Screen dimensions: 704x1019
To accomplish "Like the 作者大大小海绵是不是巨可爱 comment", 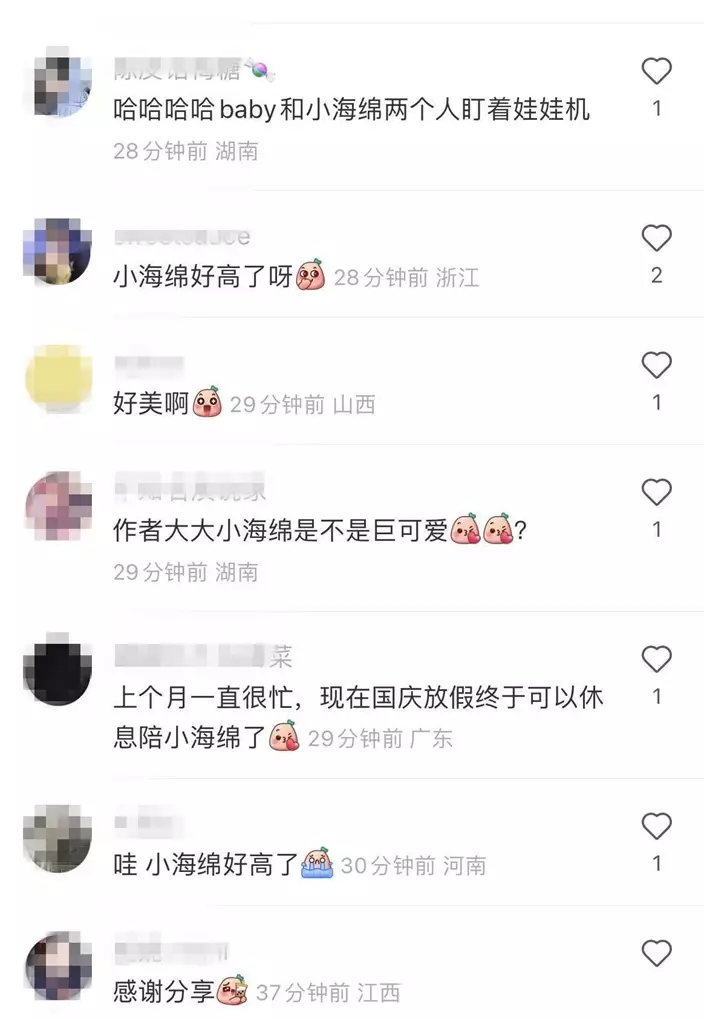I will pyautogui.click(x=656, y=493).
